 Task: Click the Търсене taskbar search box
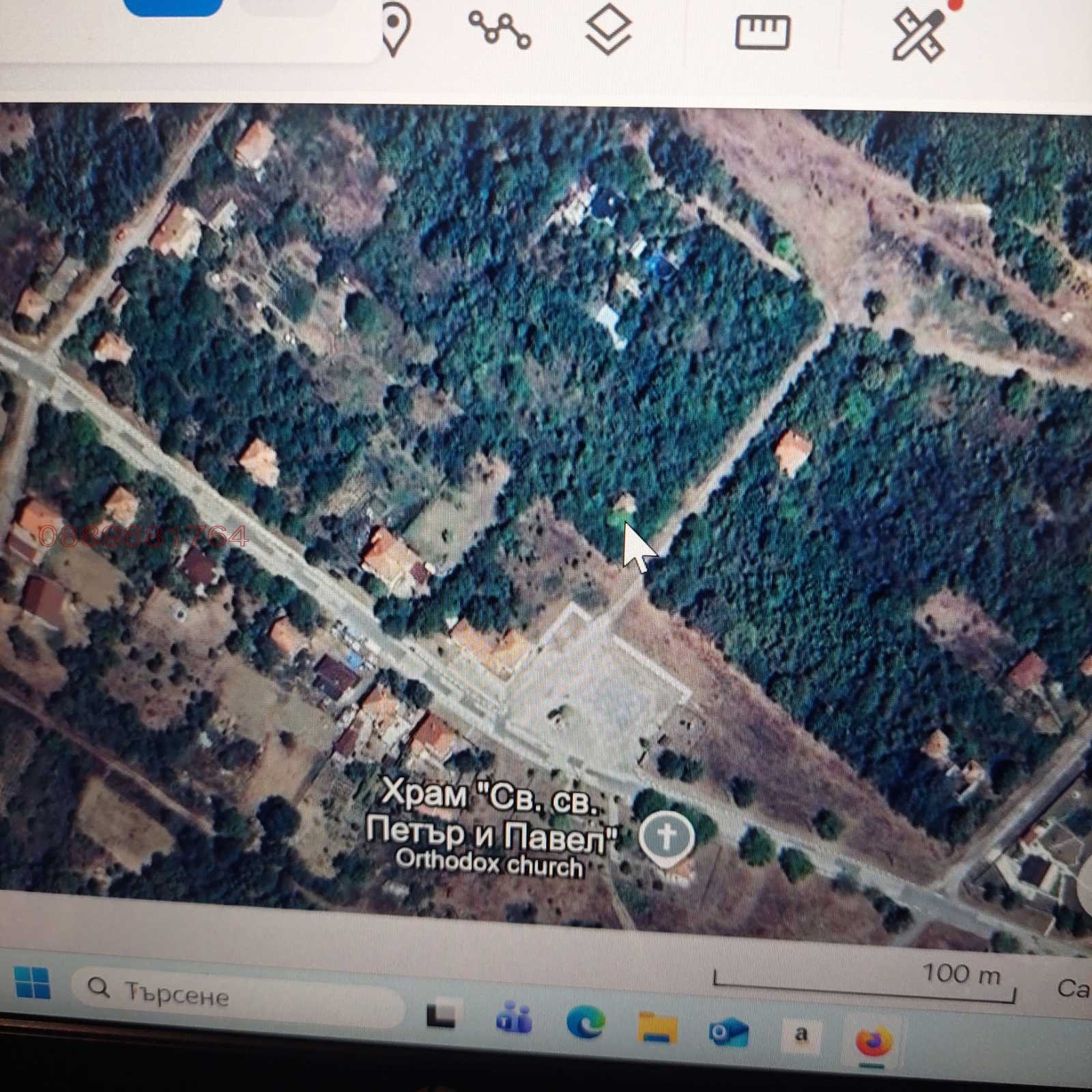235,994
